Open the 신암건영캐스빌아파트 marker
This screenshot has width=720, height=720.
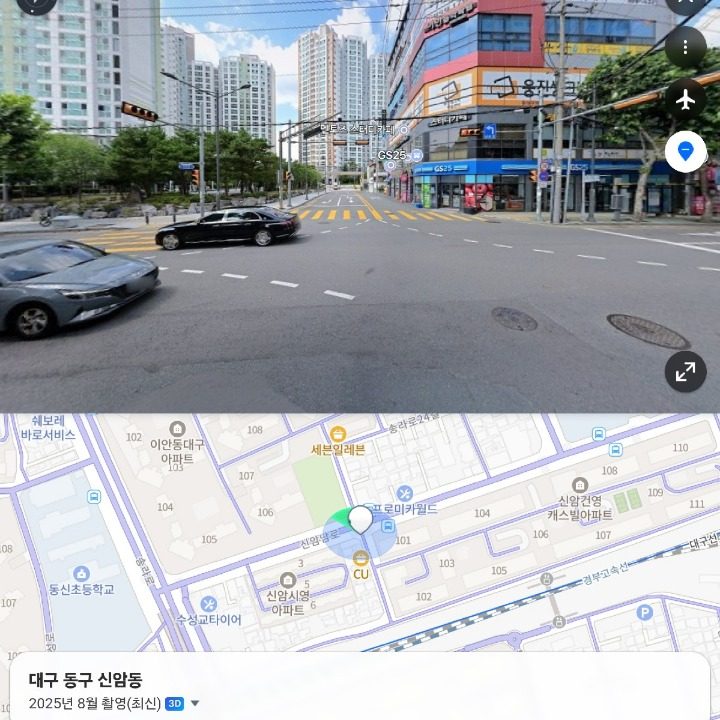point(579,485)
